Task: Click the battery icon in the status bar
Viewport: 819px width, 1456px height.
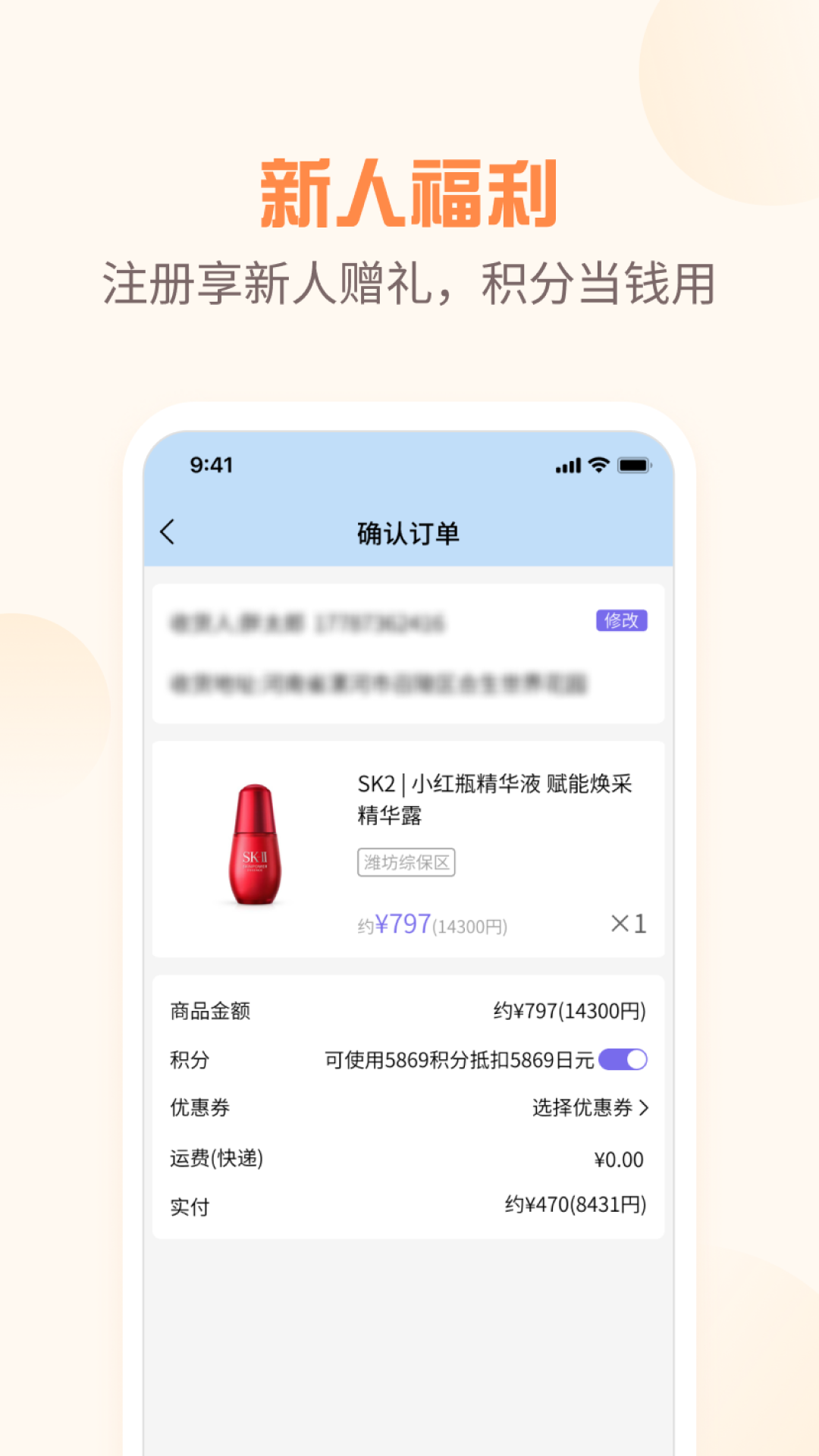Action: [x=635, y=466]
